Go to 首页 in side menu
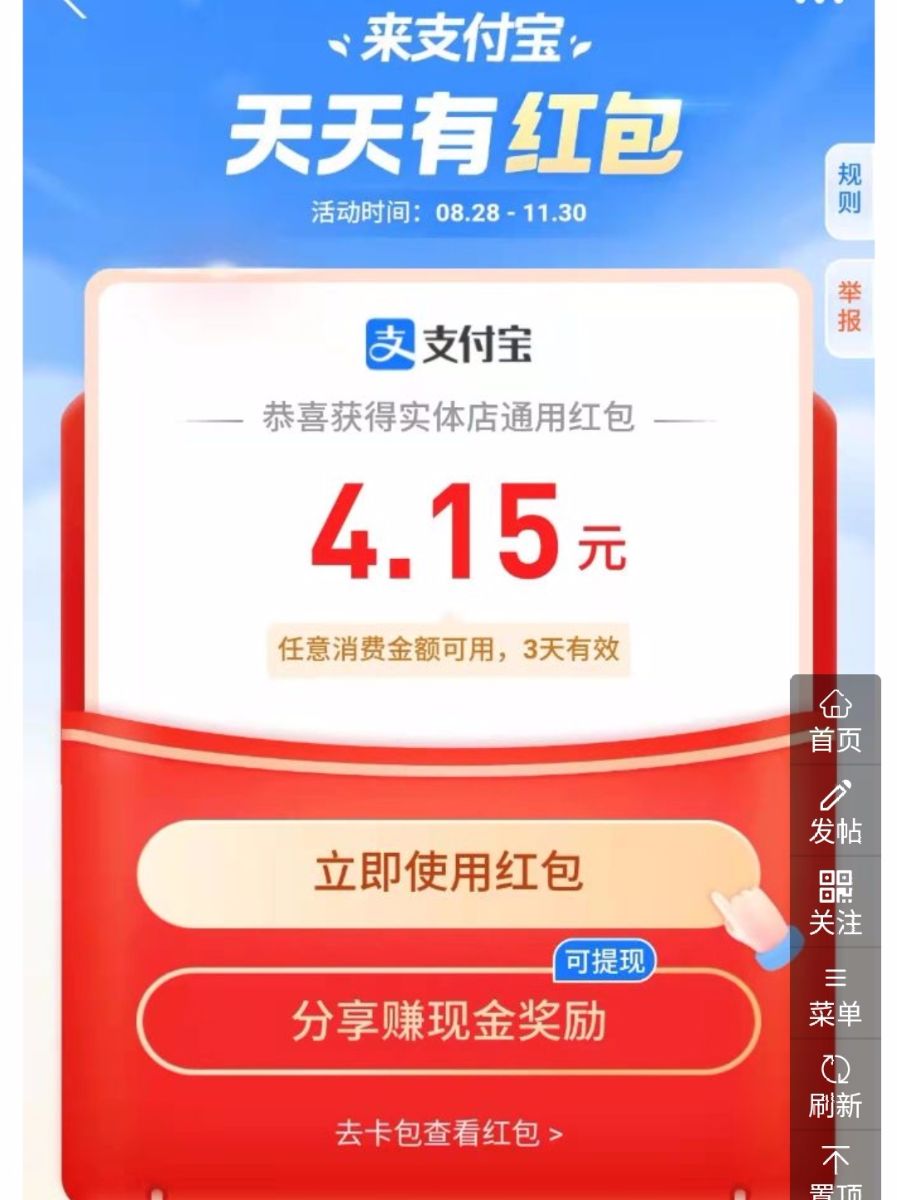This screenshot has height=1200, width=897. coord(835,722)
